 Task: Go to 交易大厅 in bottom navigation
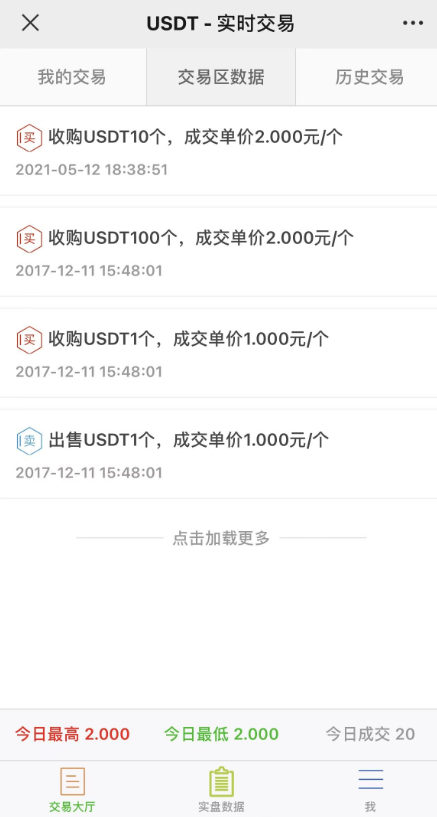coord(72,789)
